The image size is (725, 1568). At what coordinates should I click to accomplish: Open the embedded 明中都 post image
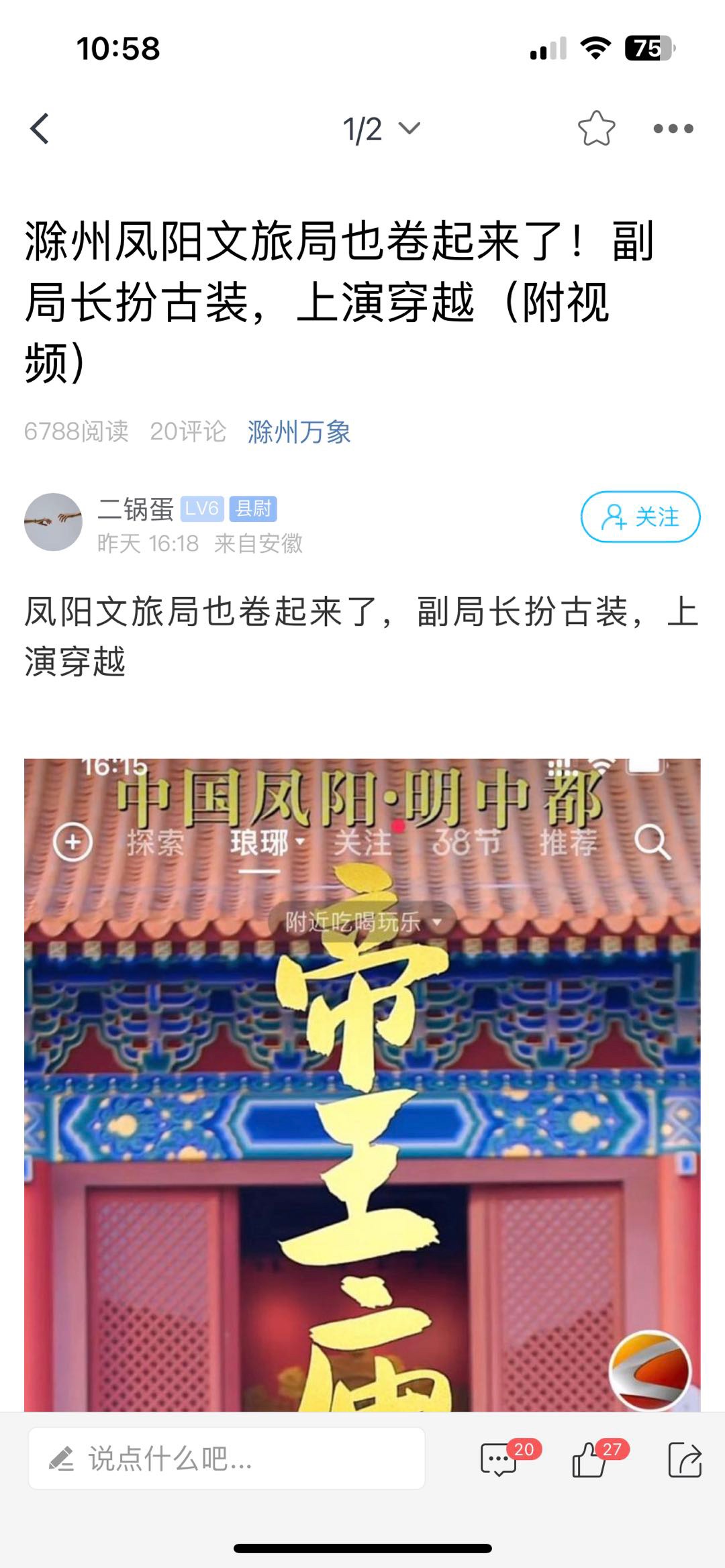(x=362, y=1084)
